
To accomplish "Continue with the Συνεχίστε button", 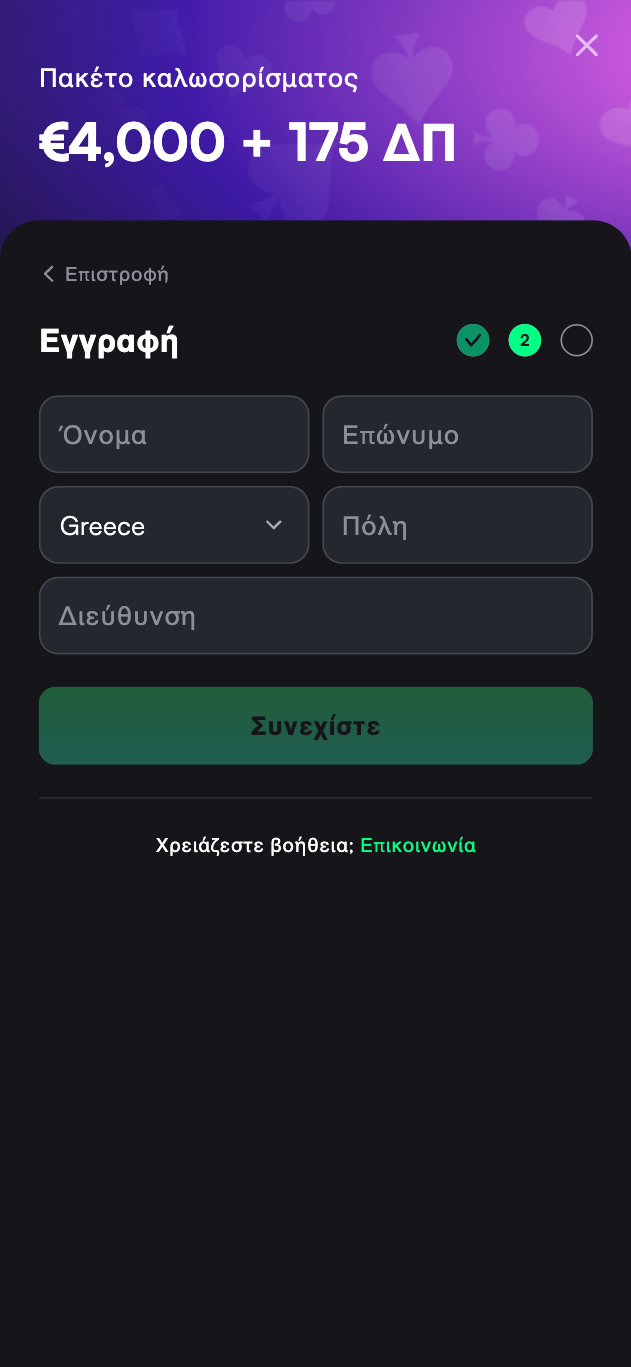I will tap(315, 726).
